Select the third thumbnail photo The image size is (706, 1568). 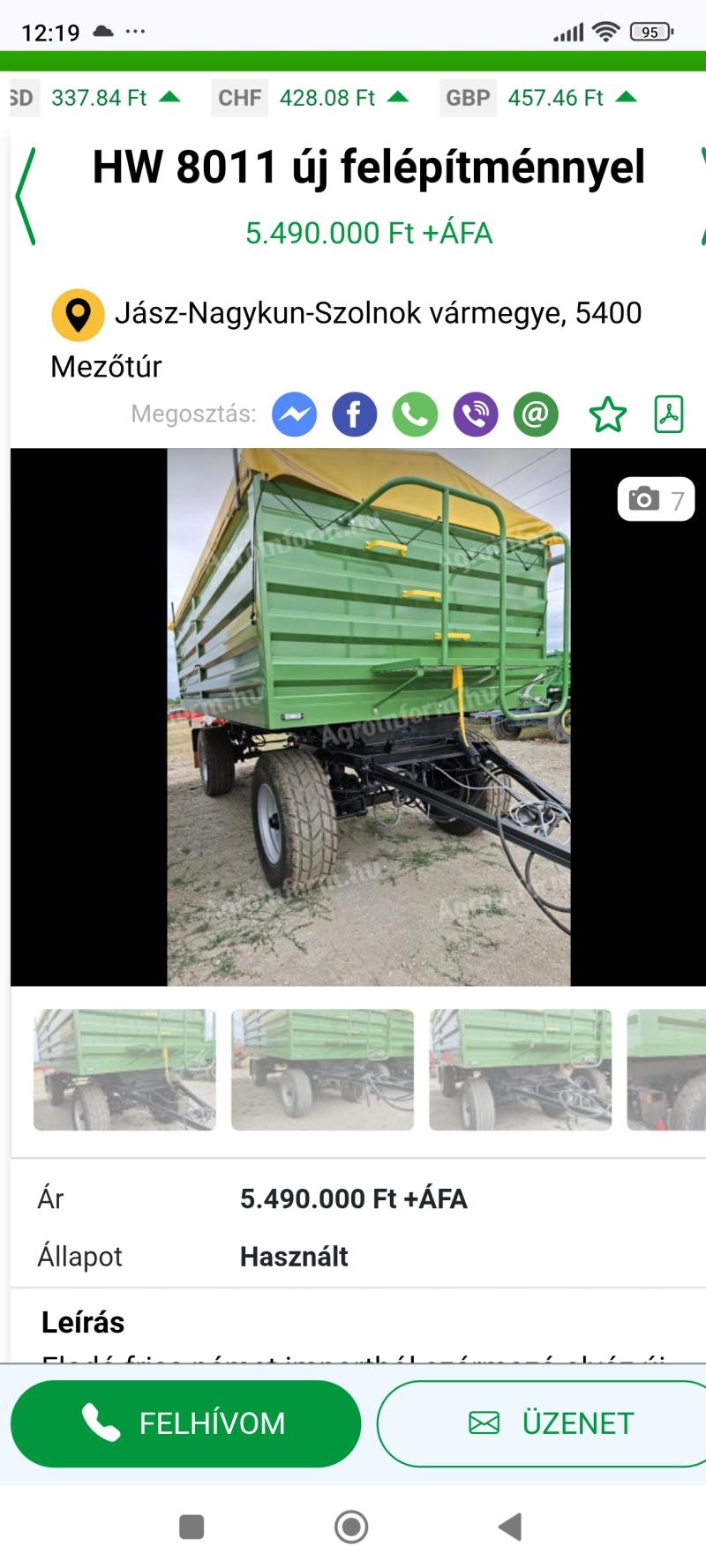(x=520, y=1070)
